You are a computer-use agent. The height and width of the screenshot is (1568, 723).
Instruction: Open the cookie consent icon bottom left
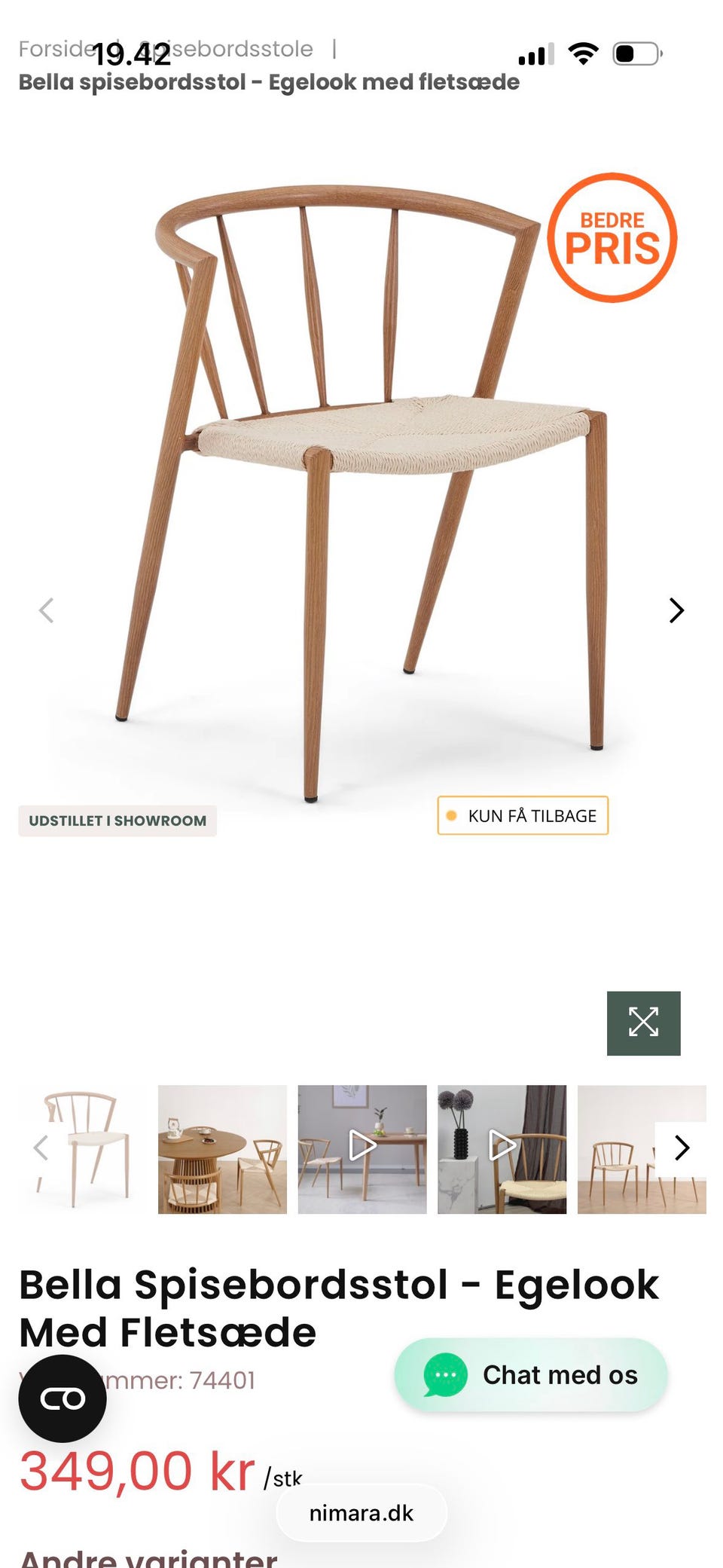(x=64, y=1398)
